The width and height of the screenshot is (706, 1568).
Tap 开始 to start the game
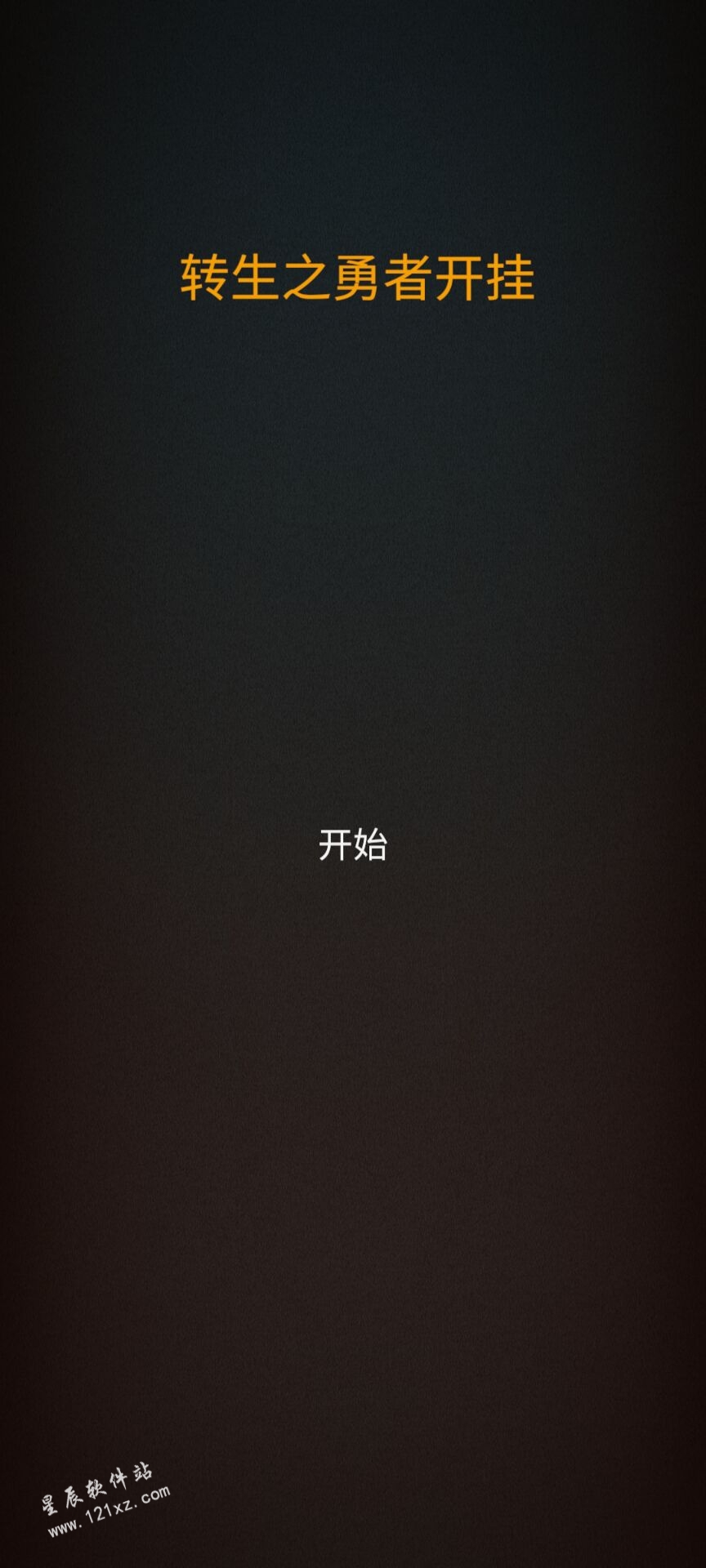(352, 845)
